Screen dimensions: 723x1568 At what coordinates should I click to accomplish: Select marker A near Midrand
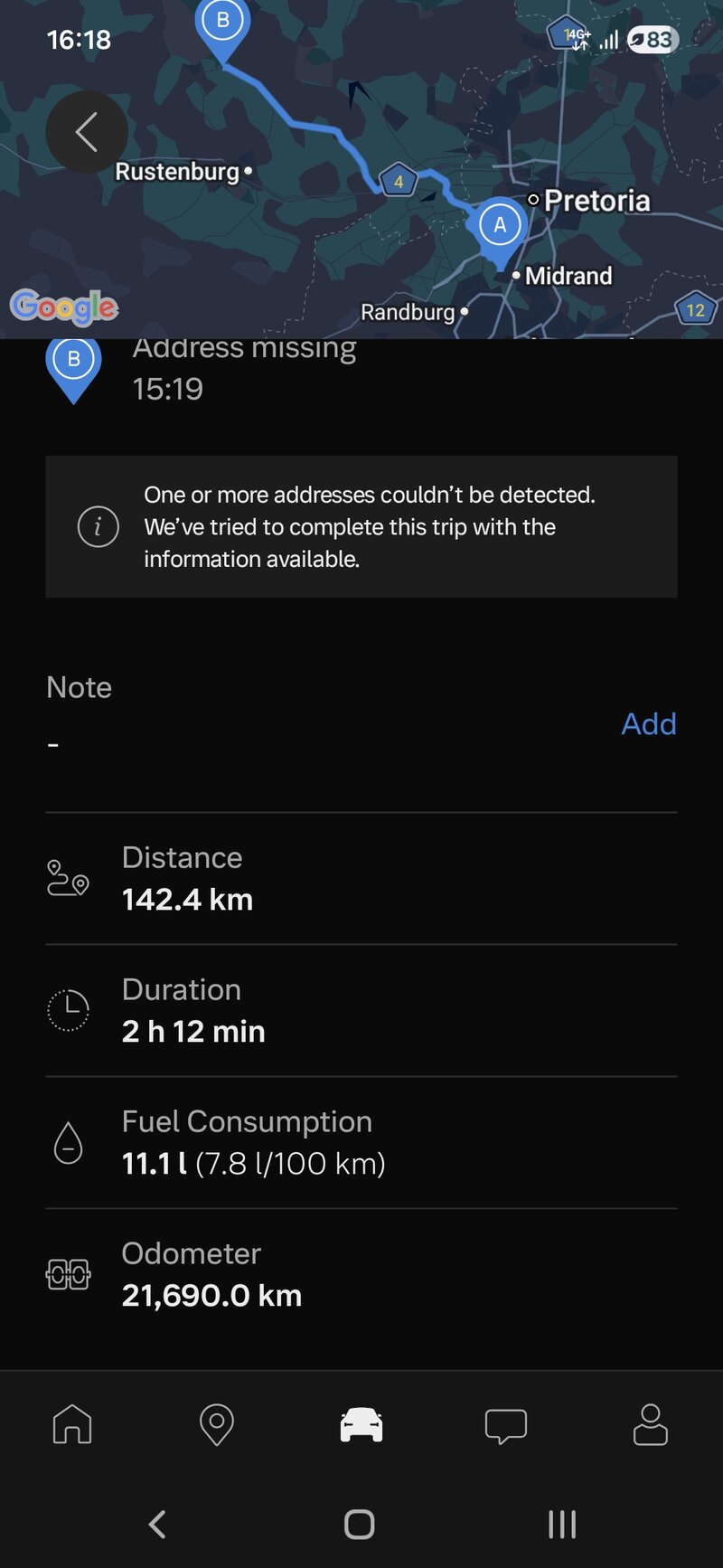point(500,226)
